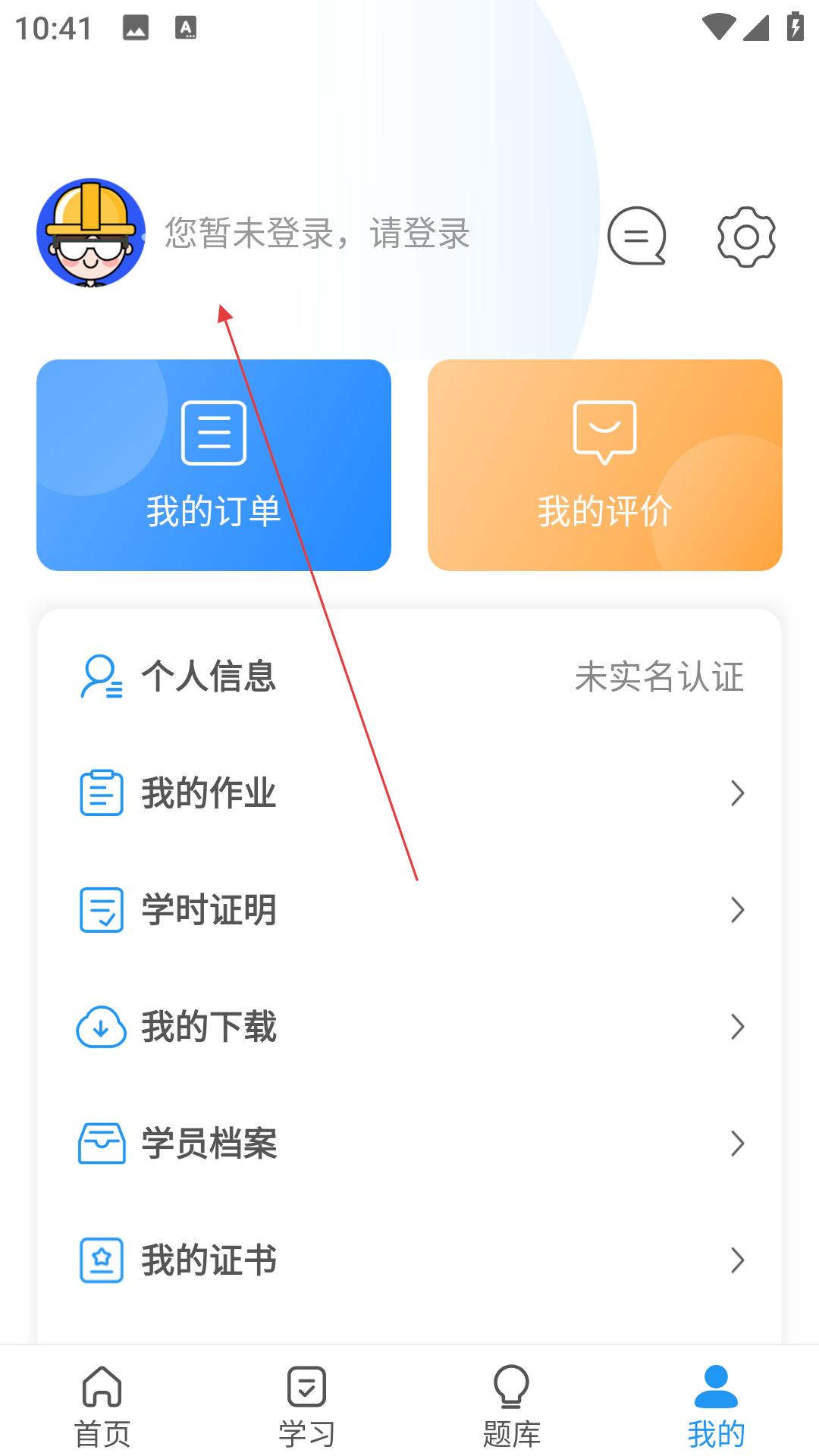This screenshot has height=1456, width=819.
Task: Open the 我的评价 card
Action: point(605,465)
